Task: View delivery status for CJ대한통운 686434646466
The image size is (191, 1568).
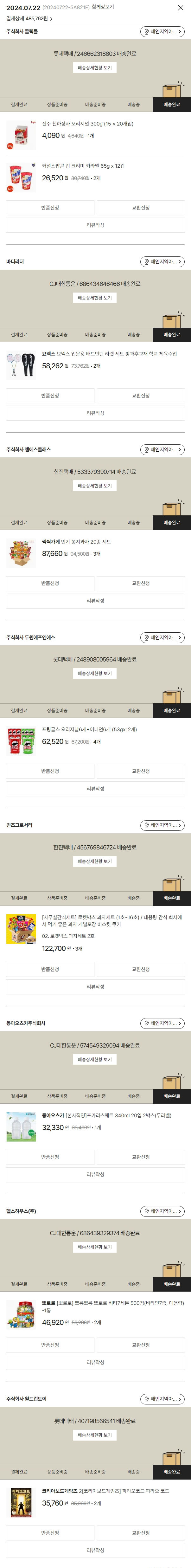Action: [x=95, y=298]
